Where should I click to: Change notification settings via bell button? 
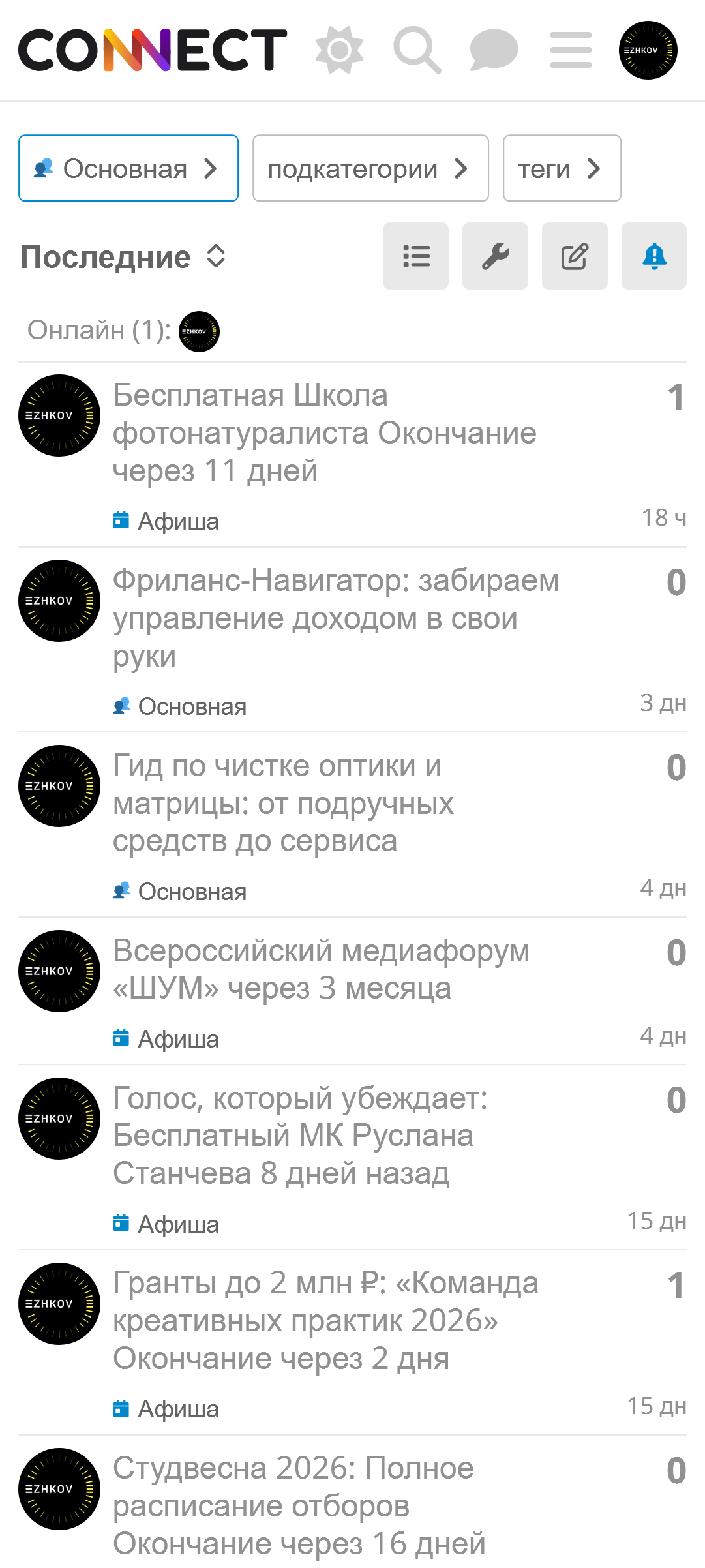[654, 256]
